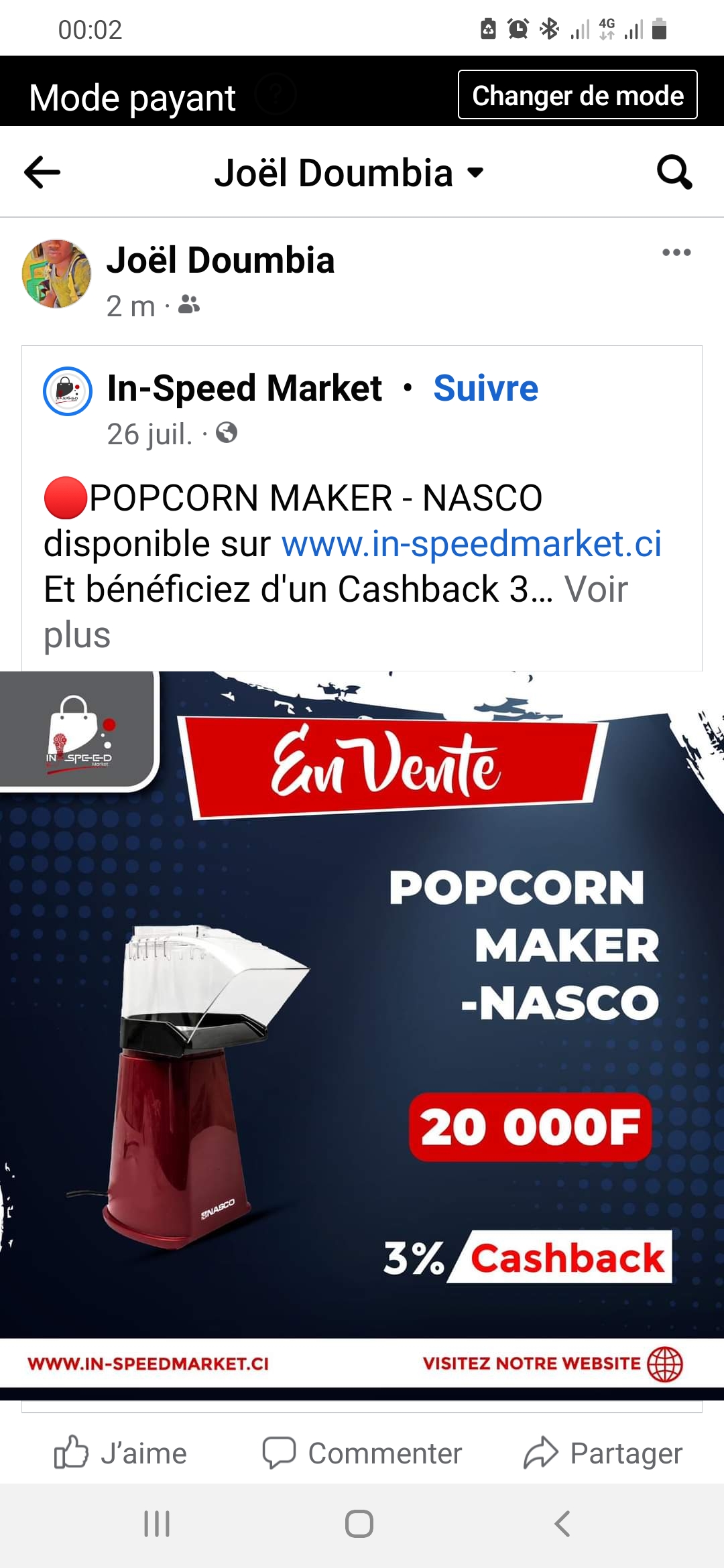This screenshot has width=724, height=1568.
Task: Share the post with Partager
Action: tap(603, 1453)
